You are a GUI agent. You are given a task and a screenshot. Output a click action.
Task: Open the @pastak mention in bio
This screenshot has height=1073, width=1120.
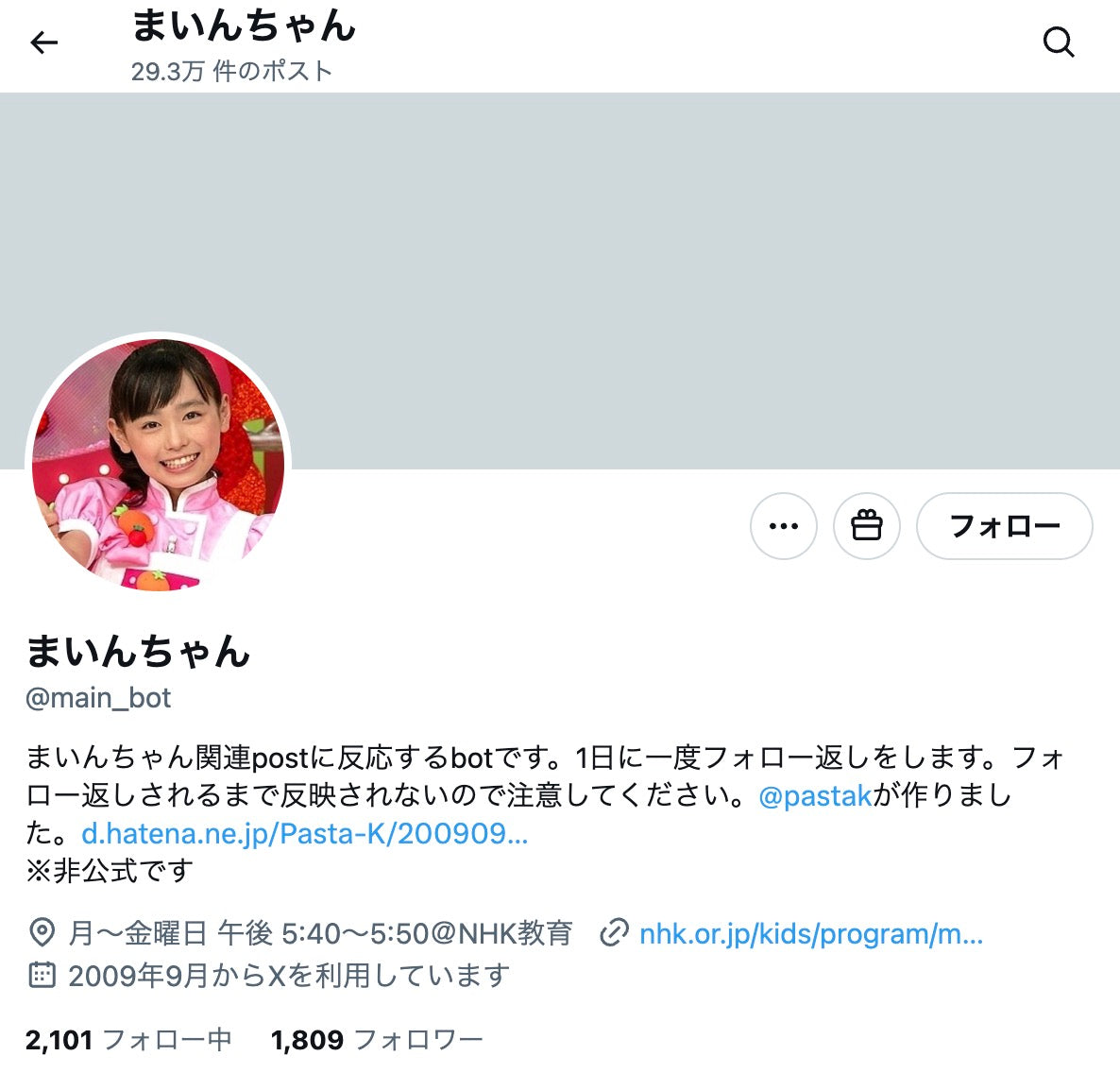coord(814,795)
